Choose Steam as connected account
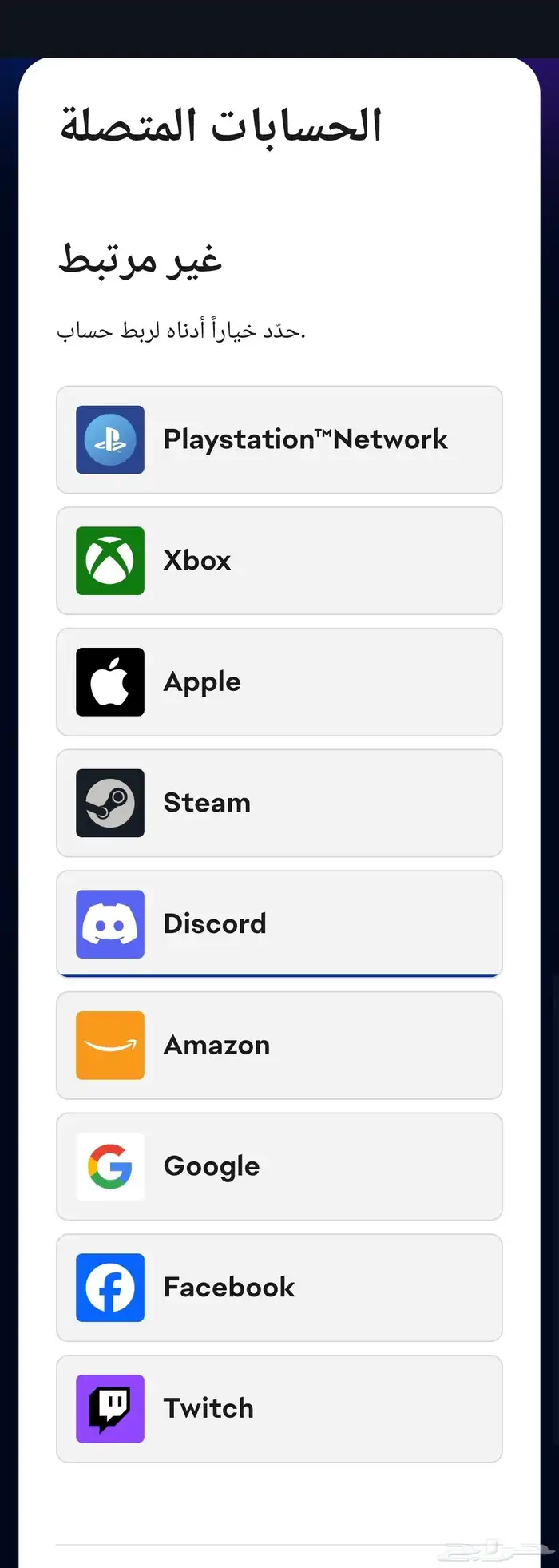559x1568 pixels. tap(279, 803)
